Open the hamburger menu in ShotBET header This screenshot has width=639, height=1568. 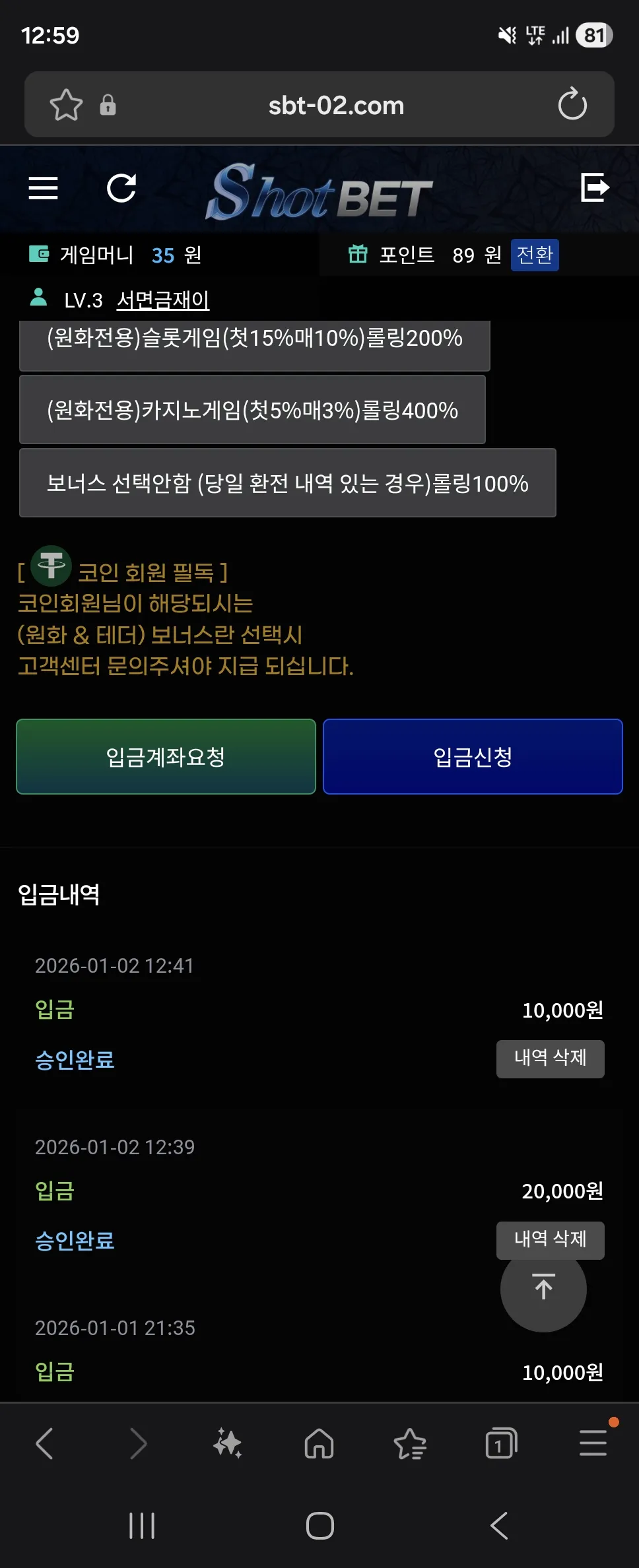[x=44, y=188]
